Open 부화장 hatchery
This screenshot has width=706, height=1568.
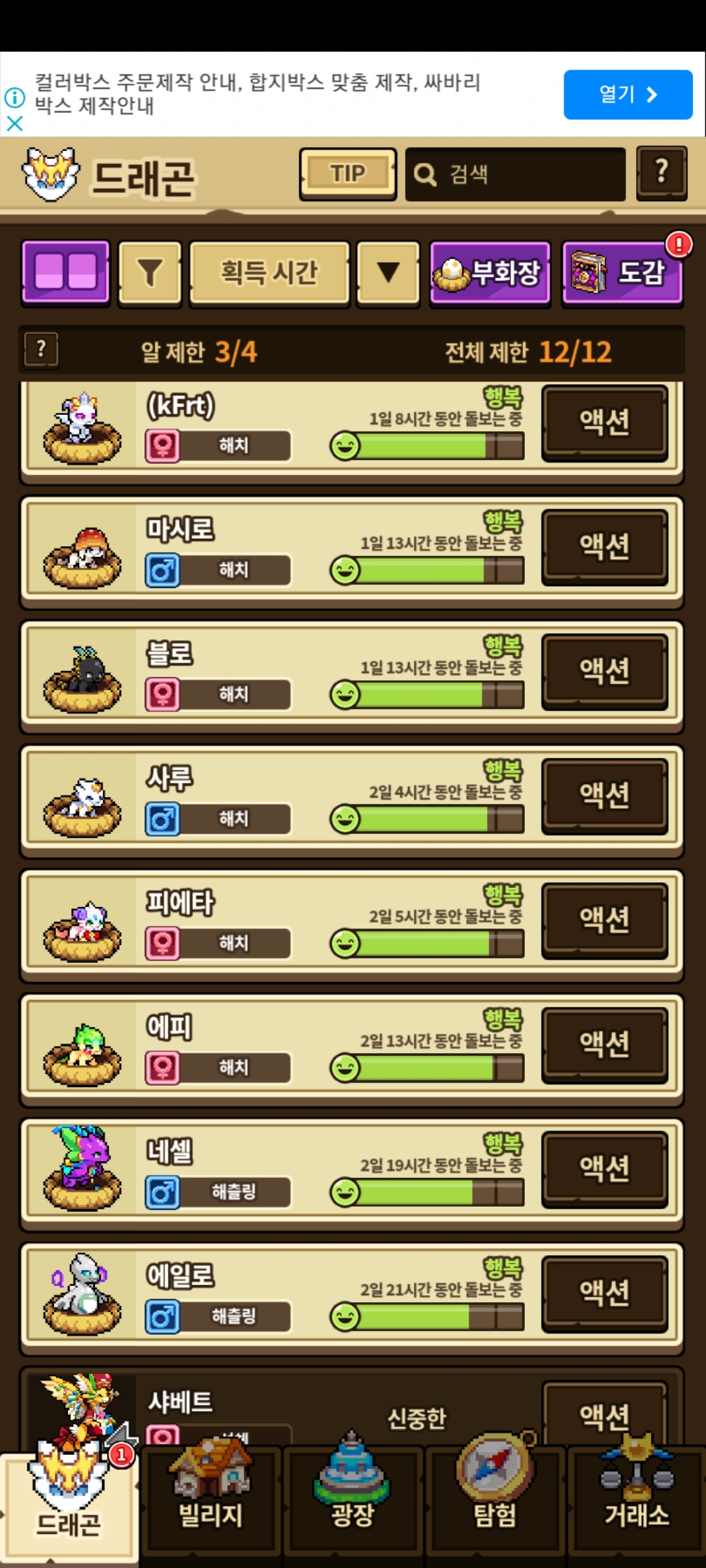pos(490,272)
